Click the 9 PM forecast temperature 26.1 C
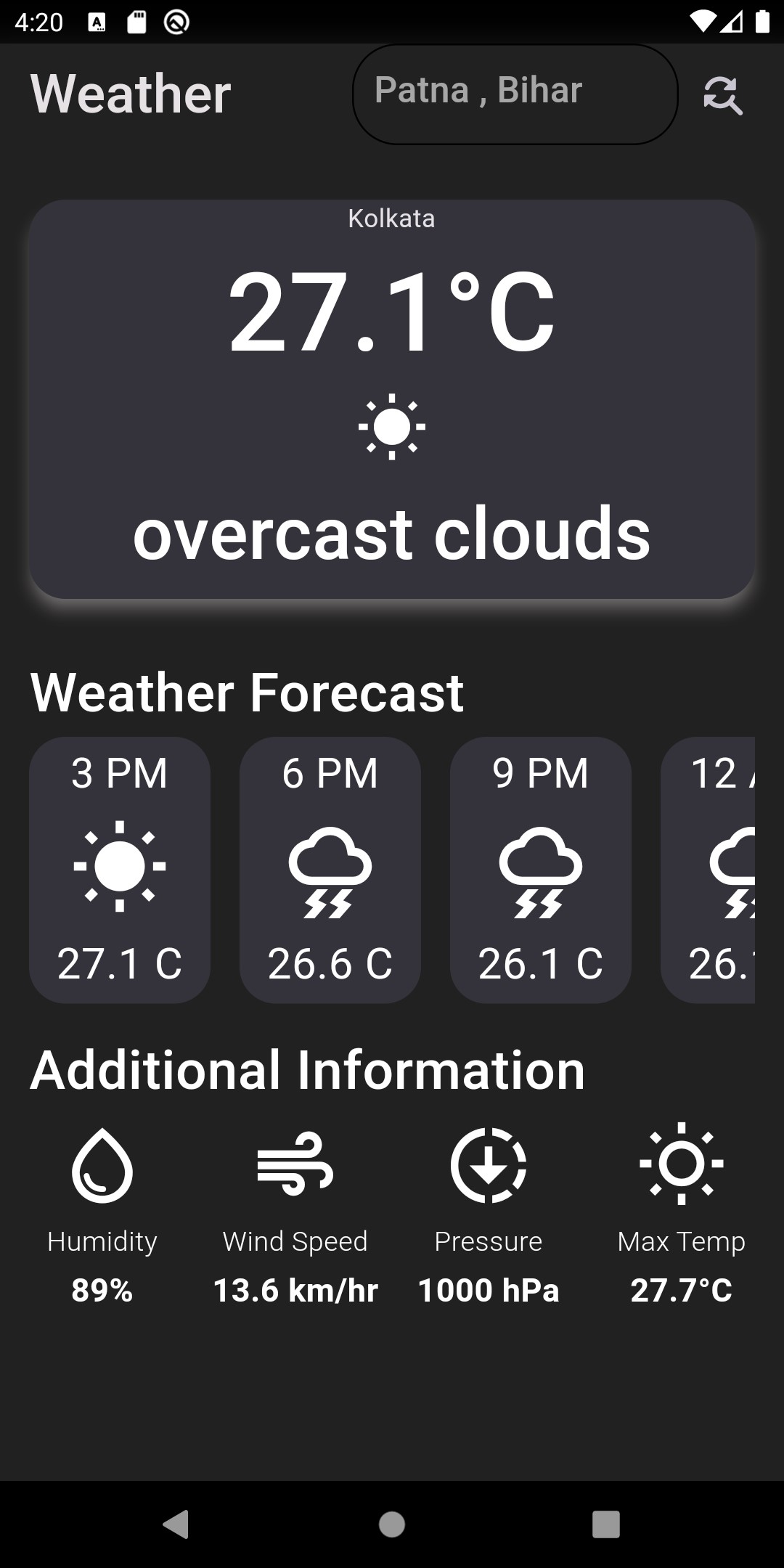 pos(540,963)
